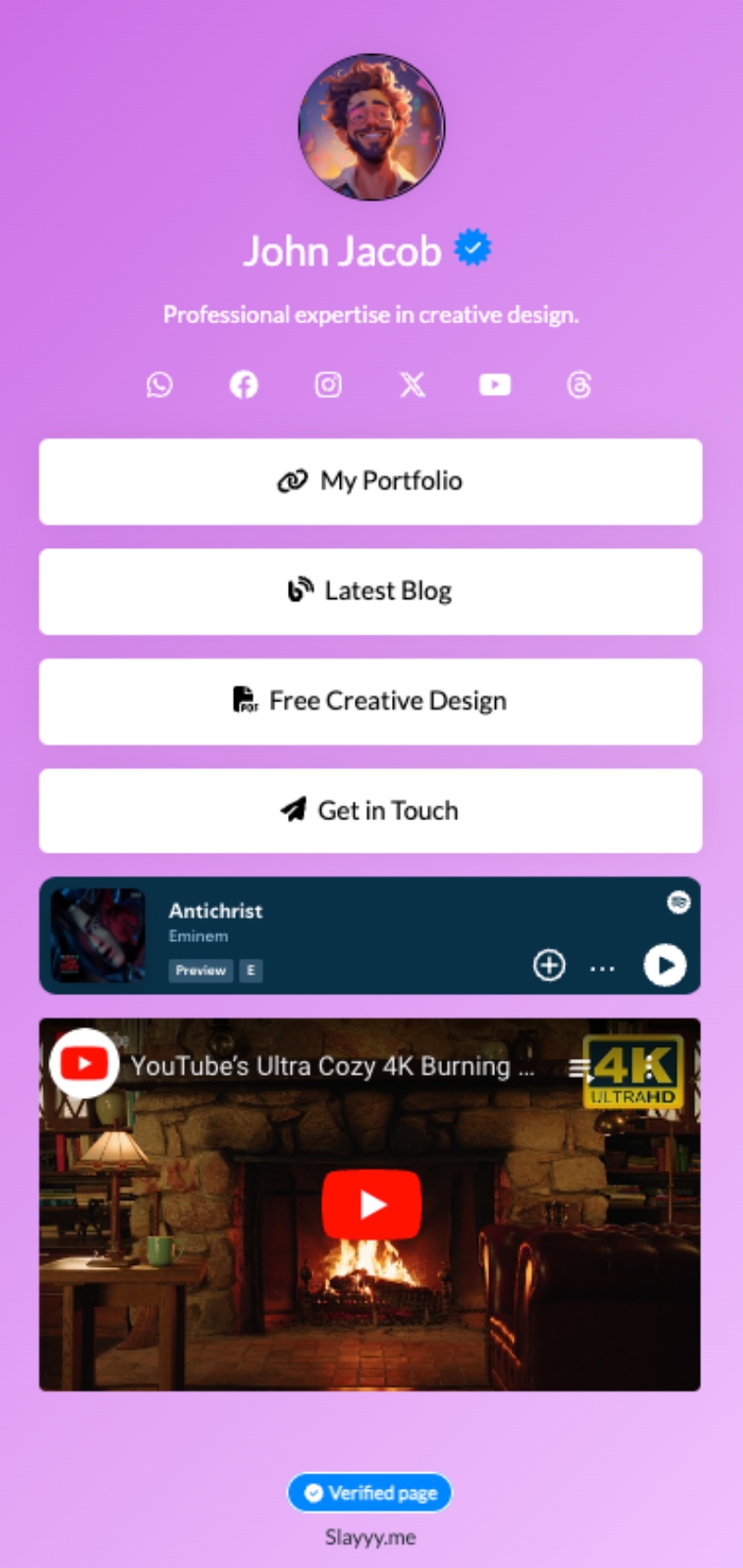Open the Slayyy.me footer link
Image resolution: width=743 pixels, height=1568 pixels.
(x=370, y=1537)
